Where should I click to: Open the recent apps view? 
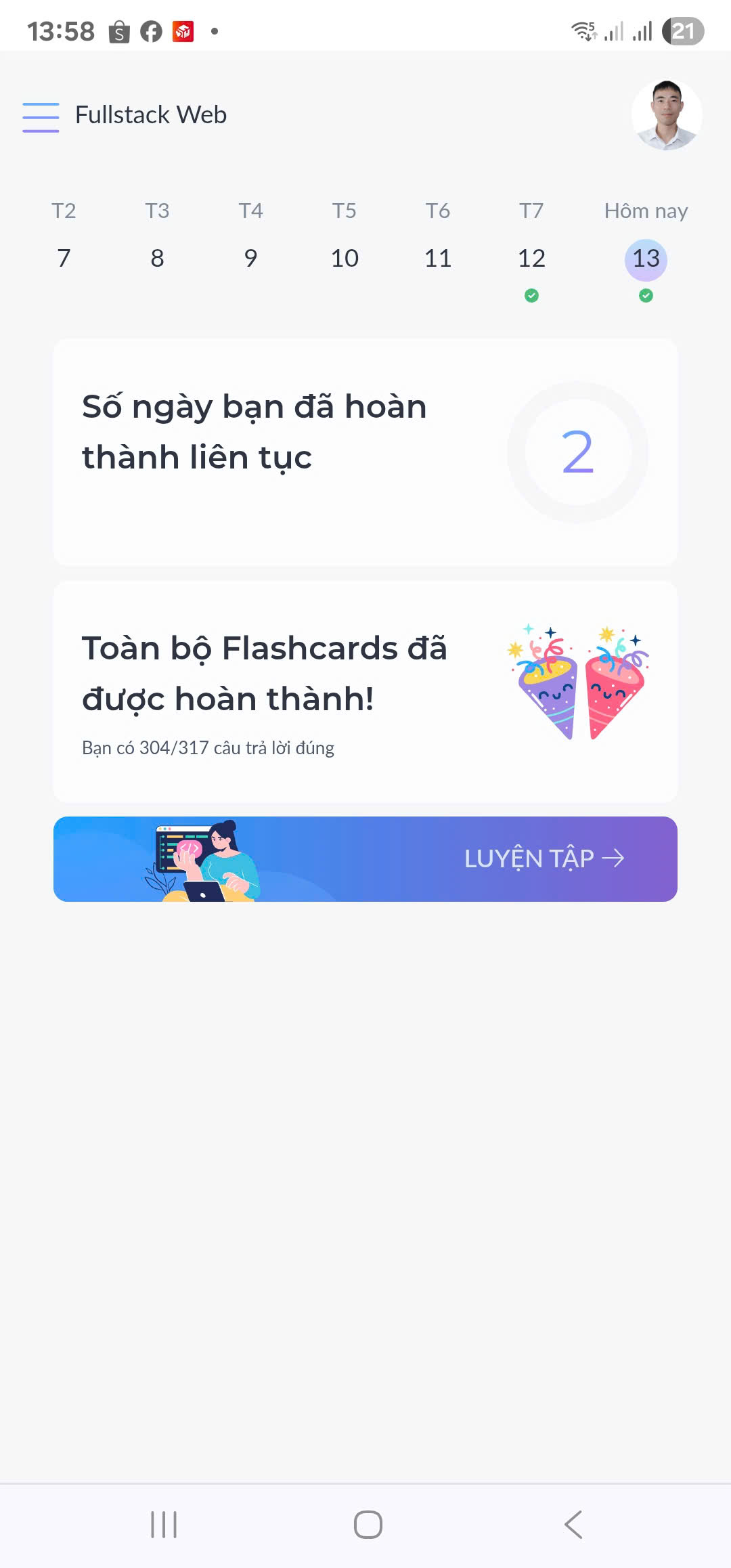tap(164, 1525)
